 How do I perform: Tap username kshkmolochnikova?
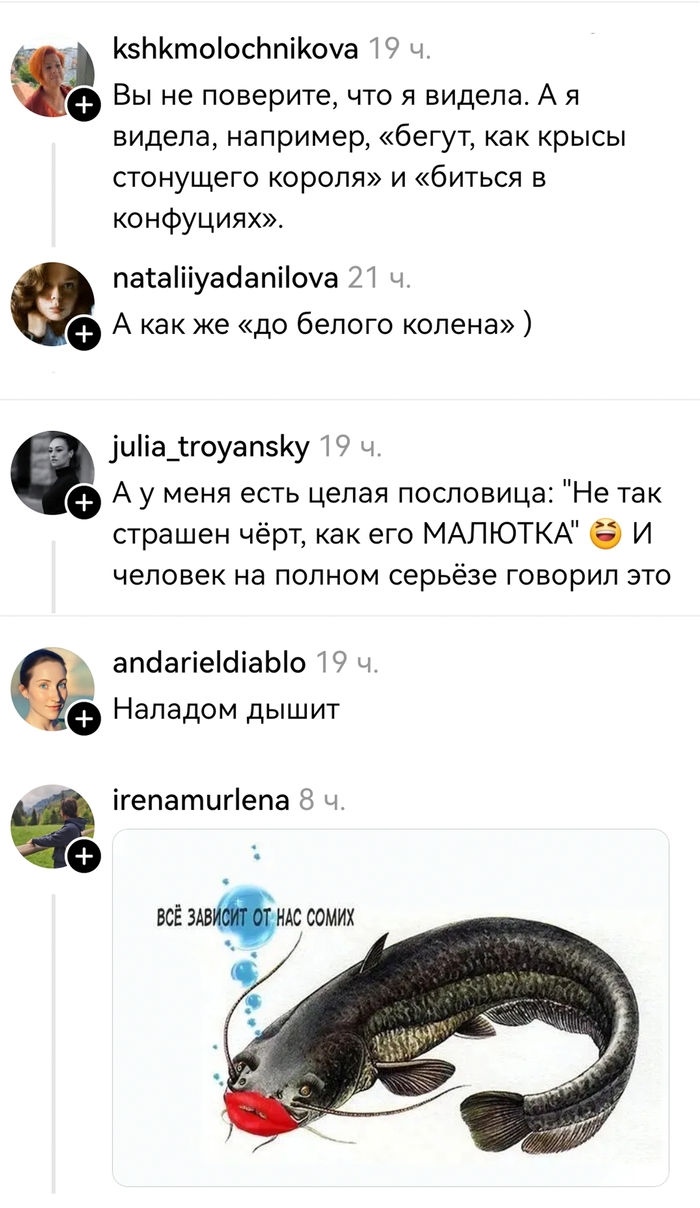[x=235, y=47]
